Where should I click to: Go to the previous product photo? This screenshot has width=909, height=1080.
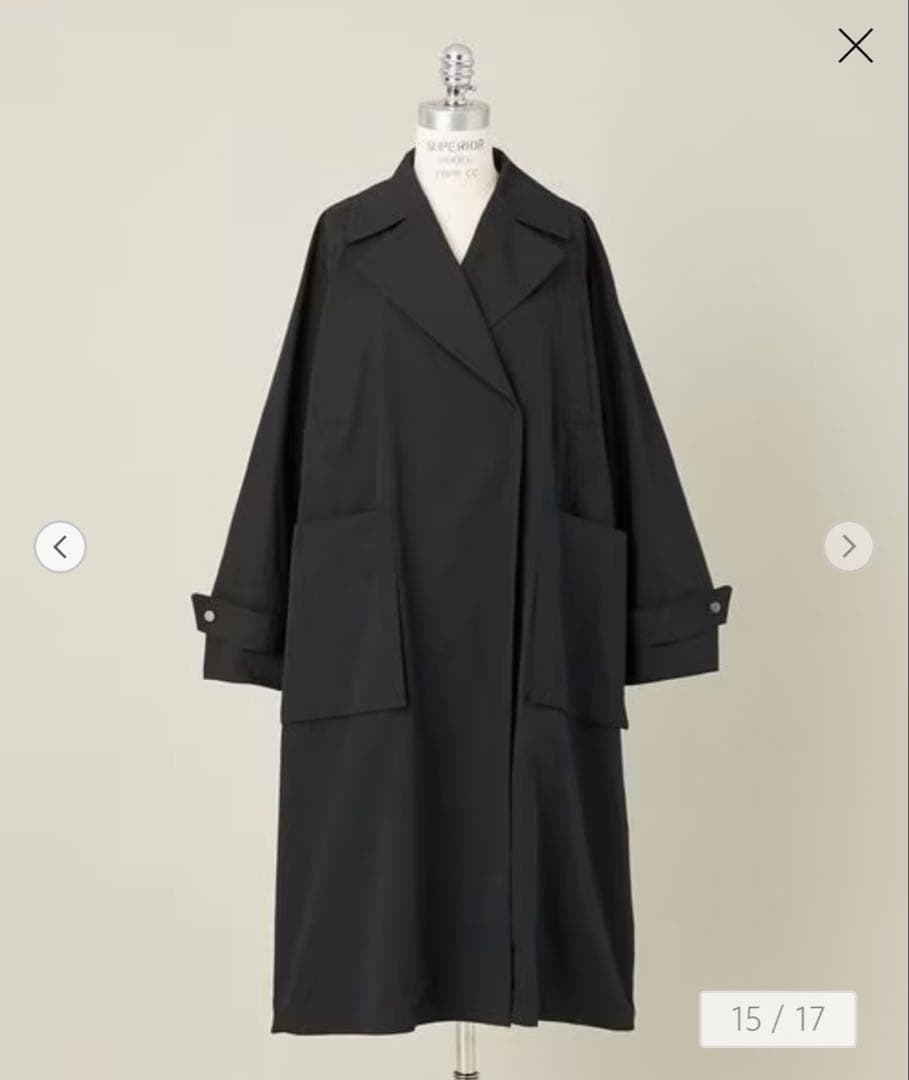coord(60,547)
